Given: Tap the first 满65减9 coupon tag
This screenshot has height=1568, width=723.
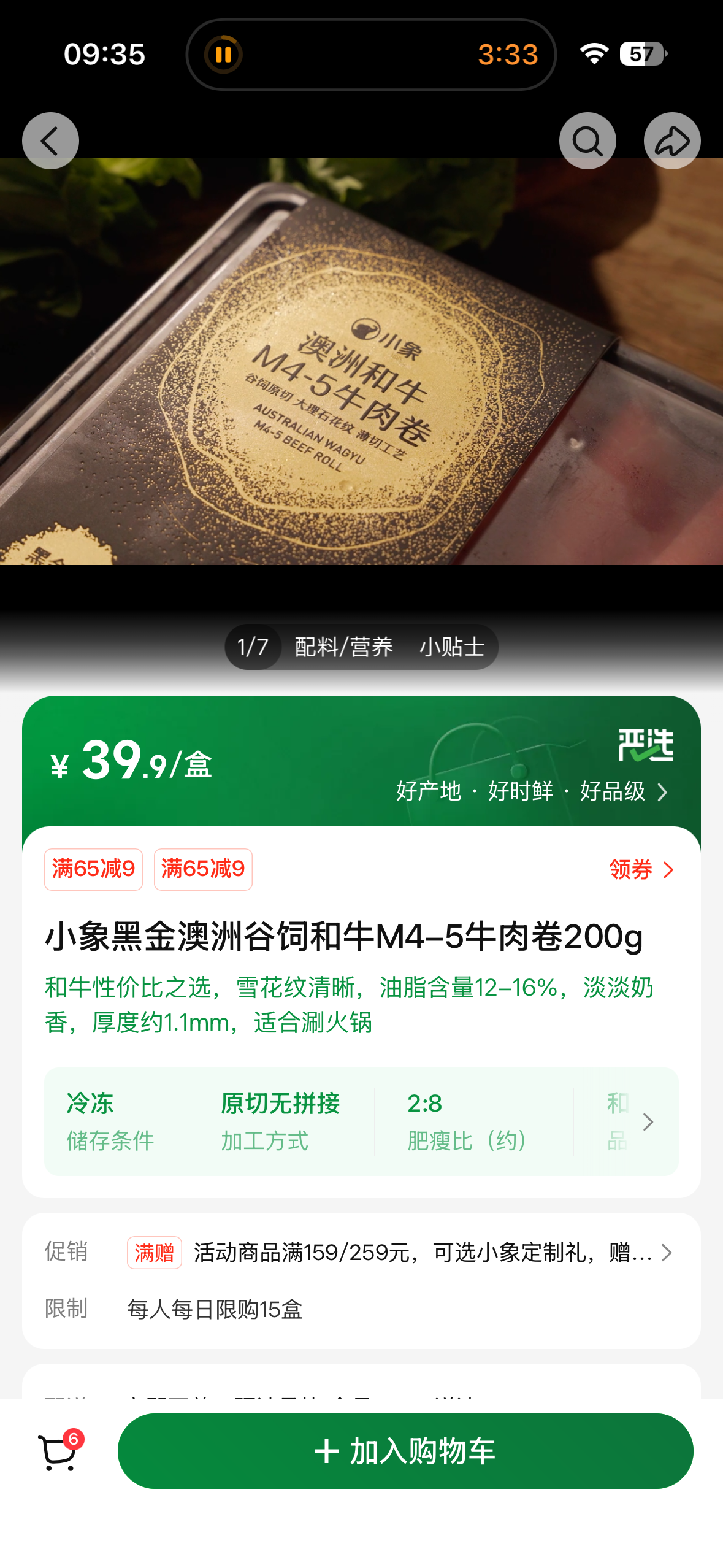Looking at the screenshot, I should [x=93, y=869].
